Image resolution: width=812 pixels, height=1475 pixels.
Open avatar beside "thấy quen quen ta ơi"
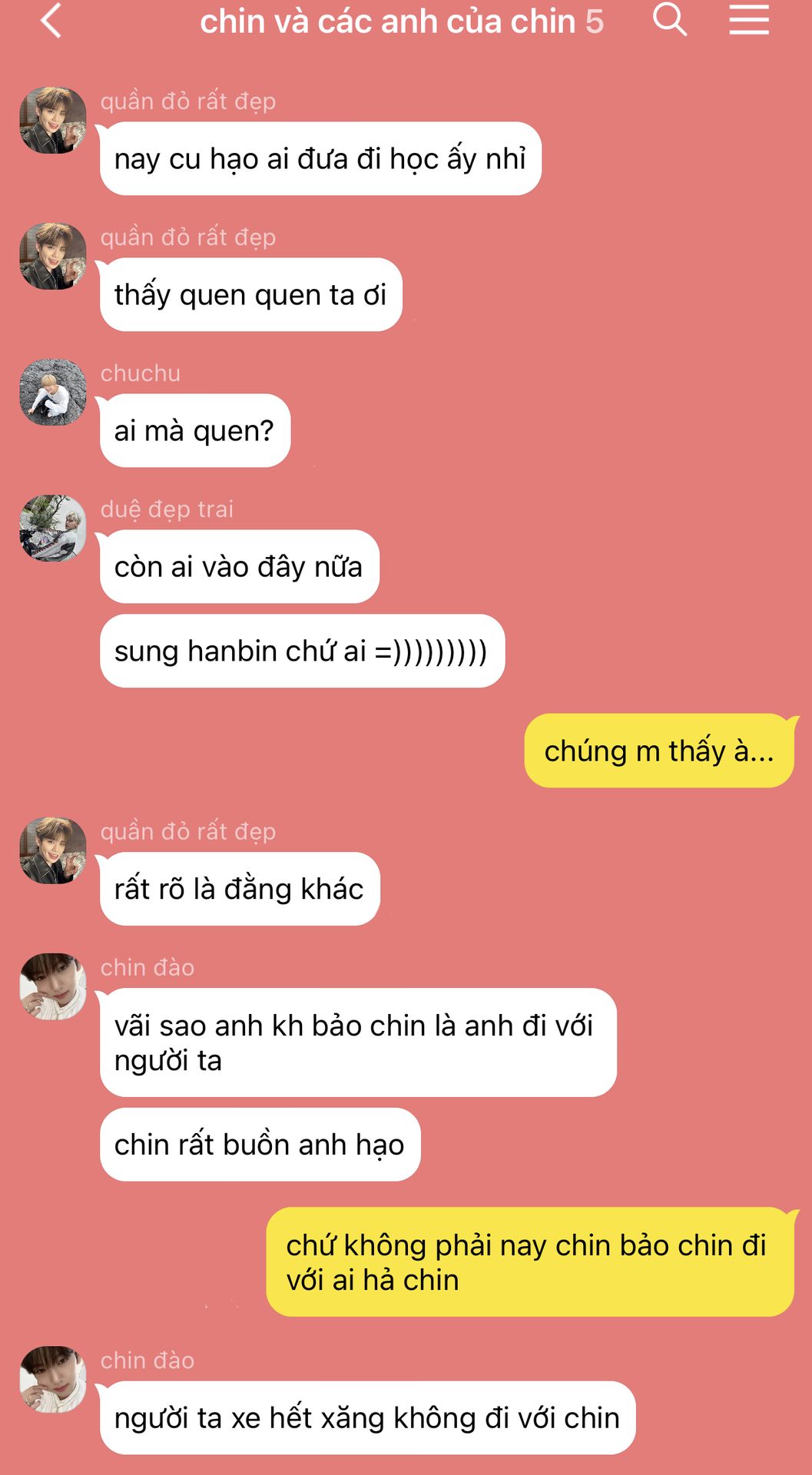52,256
